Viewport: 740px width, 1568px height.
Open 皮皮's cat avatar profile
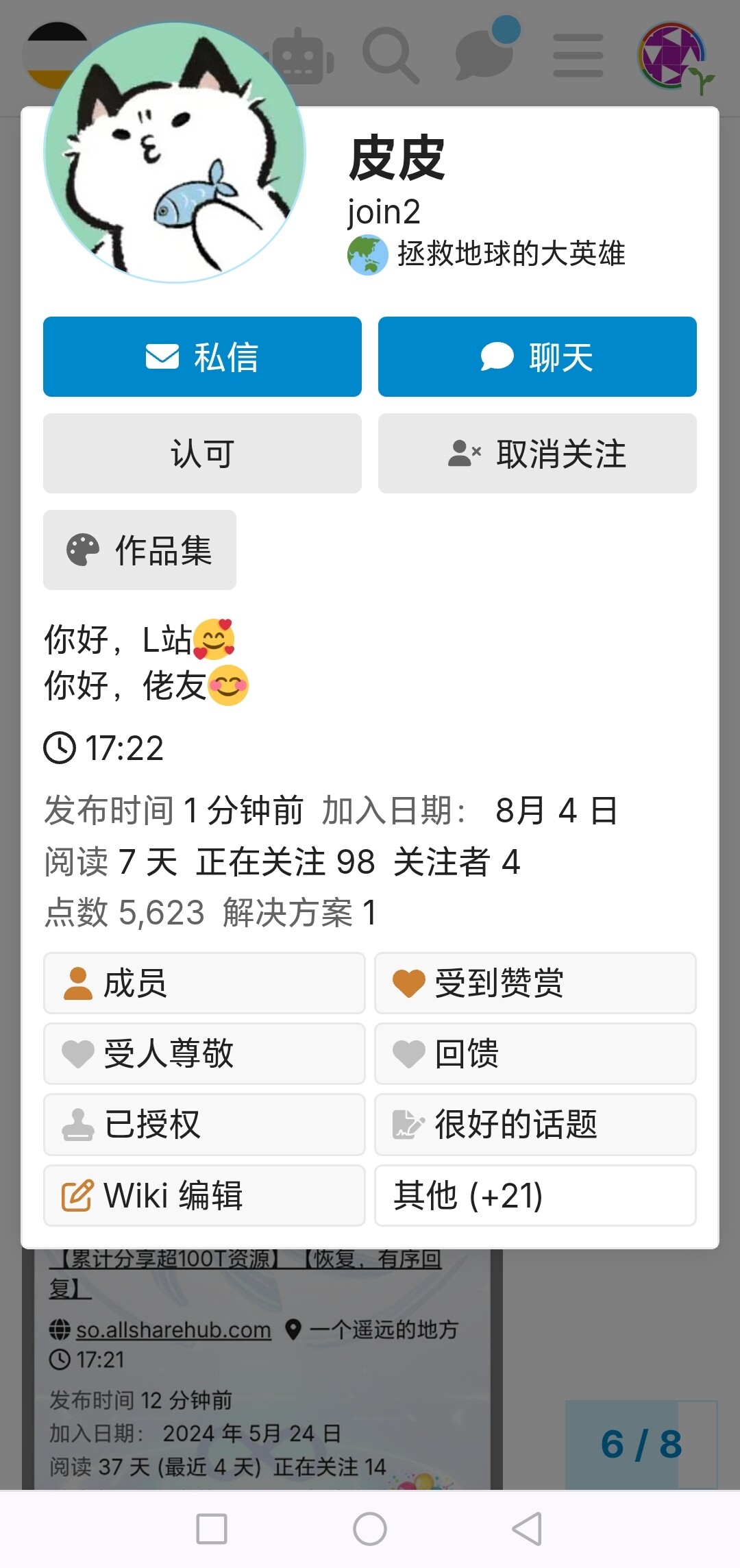click(175, 153)
